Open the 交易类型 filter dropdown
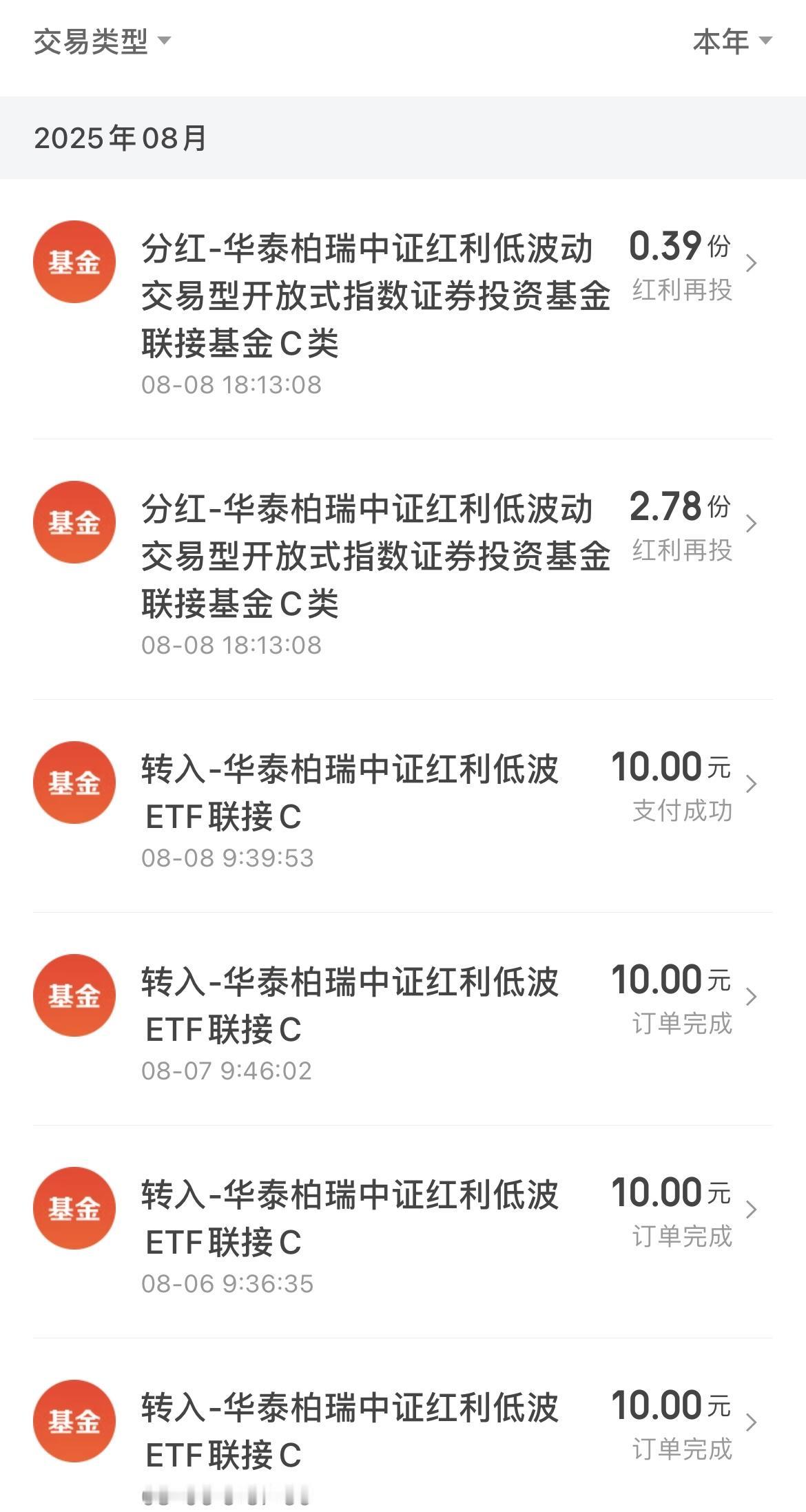The image size is (806, 1512). (102, 42)
